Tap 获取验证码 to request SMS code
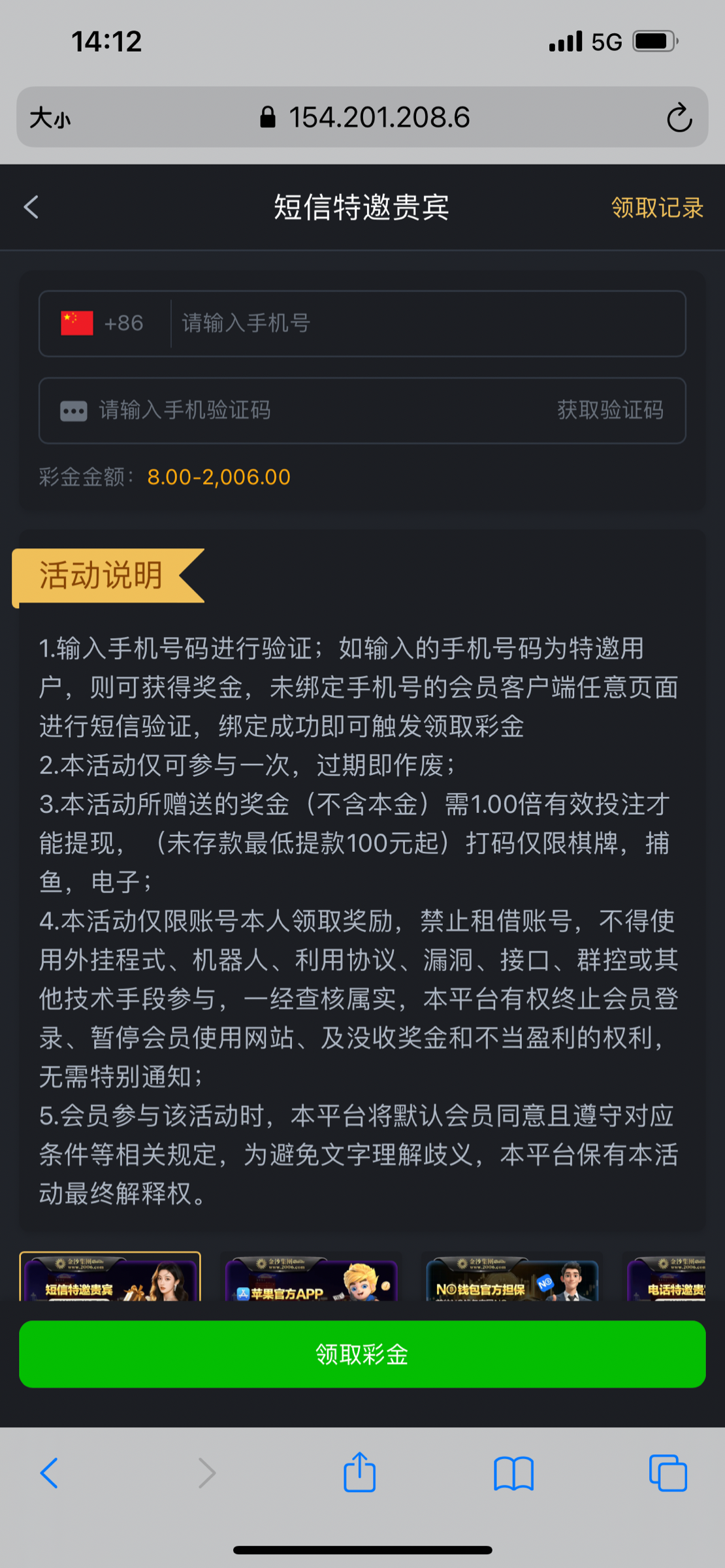Viewport: 725px width, 1568px height. [x=610, y=410]
